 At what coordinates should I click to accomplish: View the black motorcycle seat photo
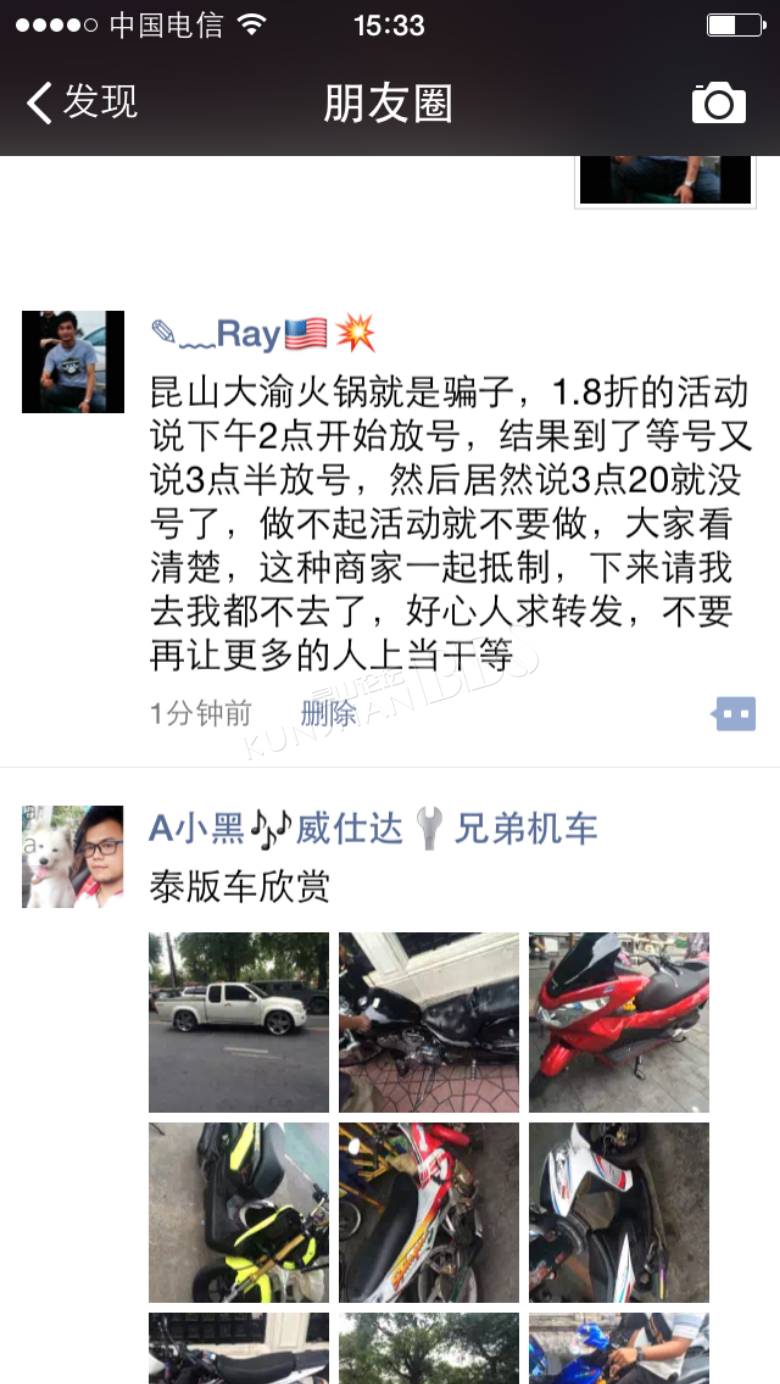tap(429, 1022)
